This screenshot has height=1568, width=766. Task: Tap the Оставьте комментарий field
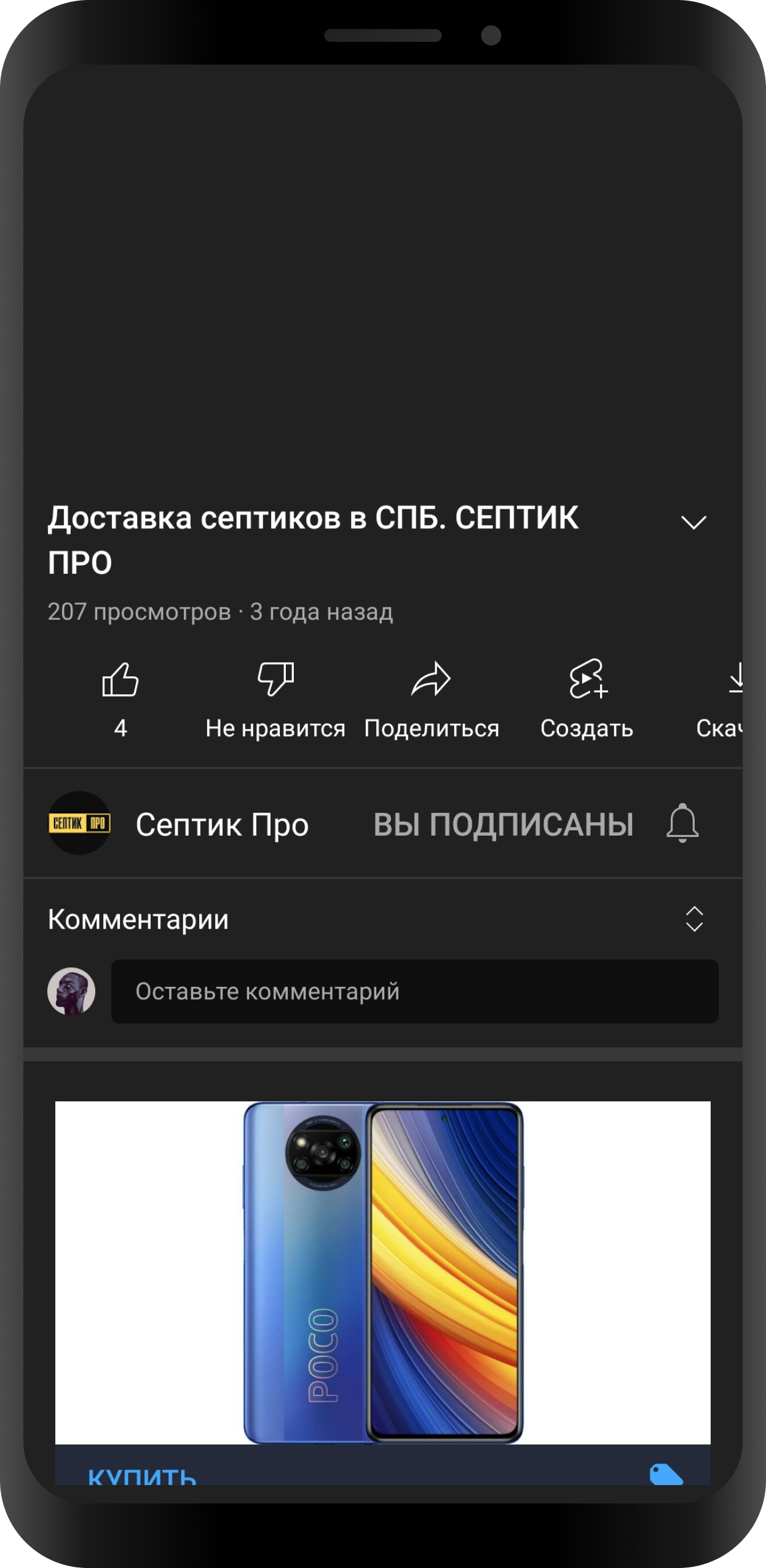[x=414, y=991]
